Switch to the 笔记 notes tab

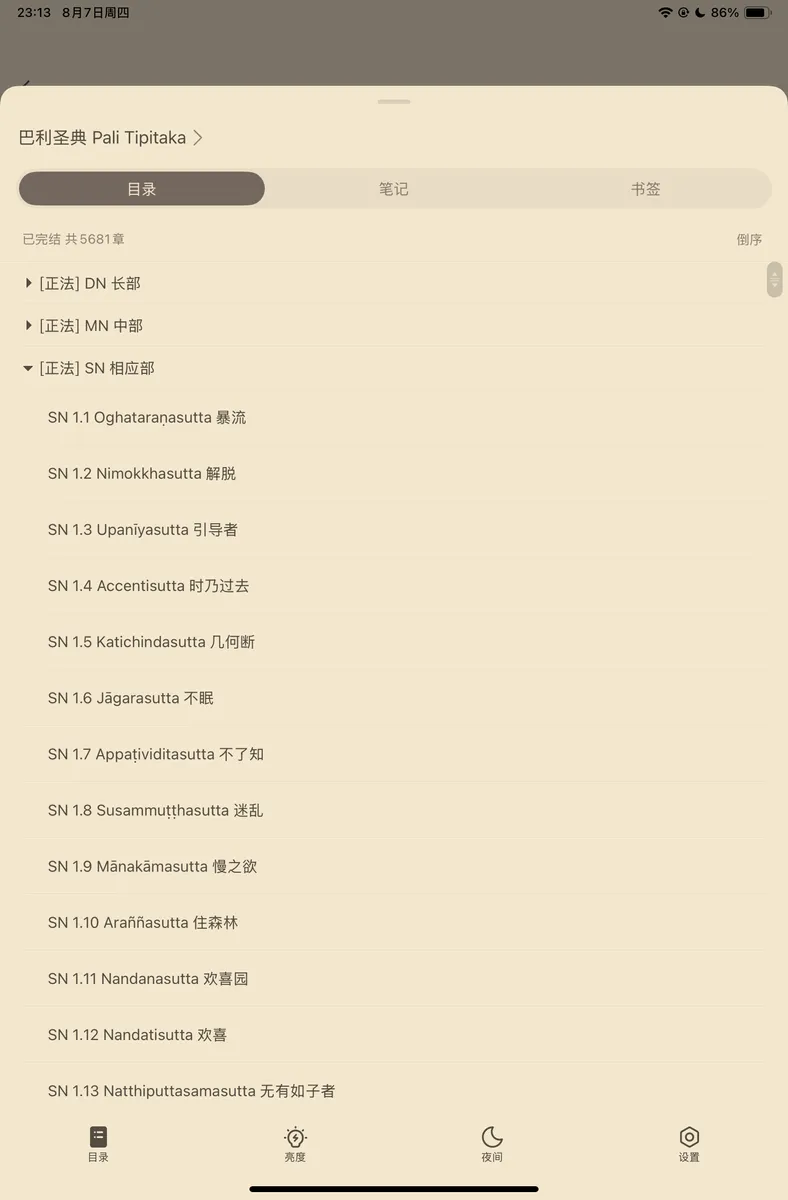tap(393, 189)
